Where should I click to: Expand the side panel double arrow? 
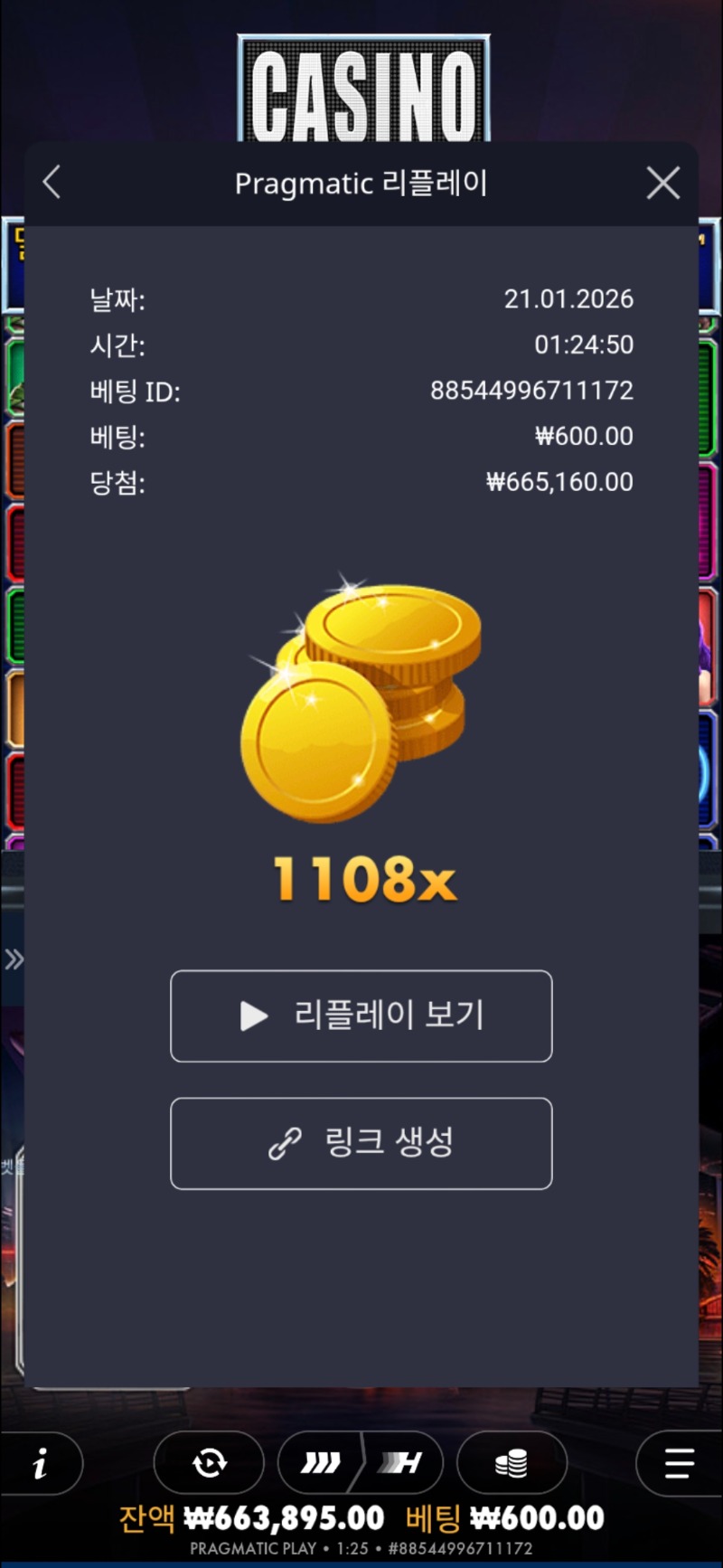(x=14, y=959)
